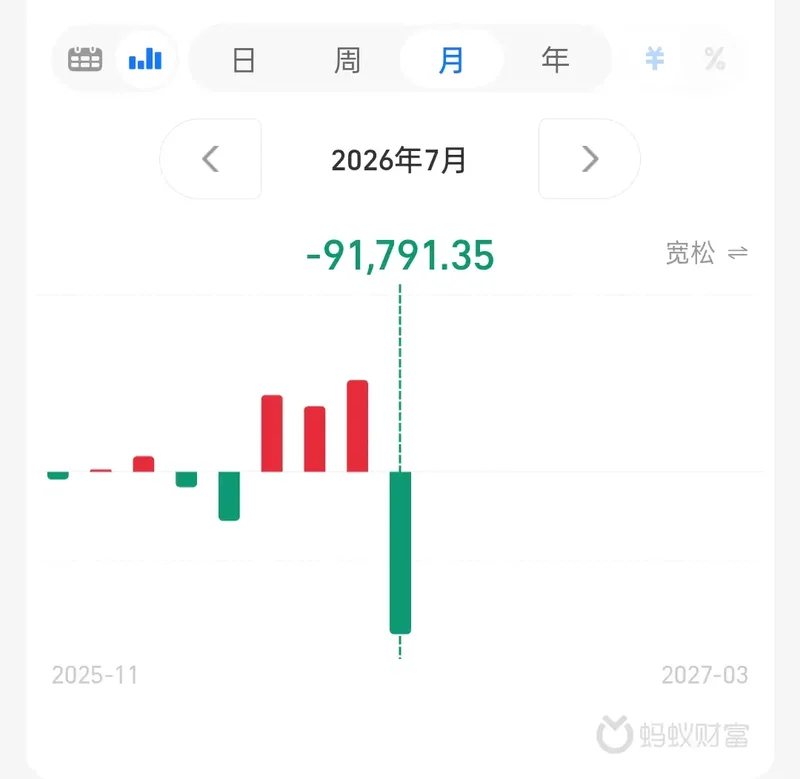Show values in yuan (¥)
Screen dimensions: 800x779
coord(655,58)
